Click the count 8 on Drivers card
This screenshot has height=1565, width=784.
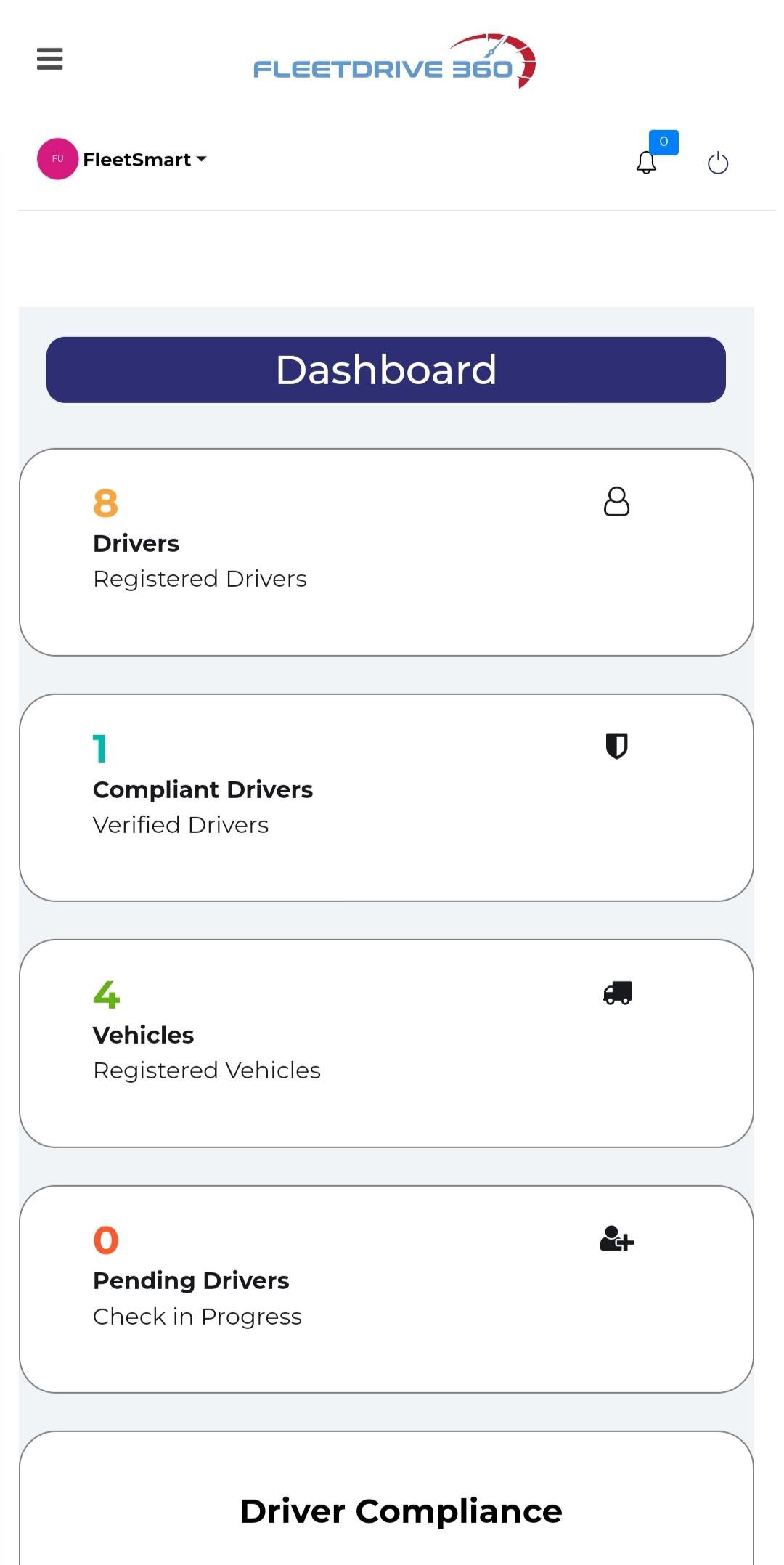coord(105,503)
